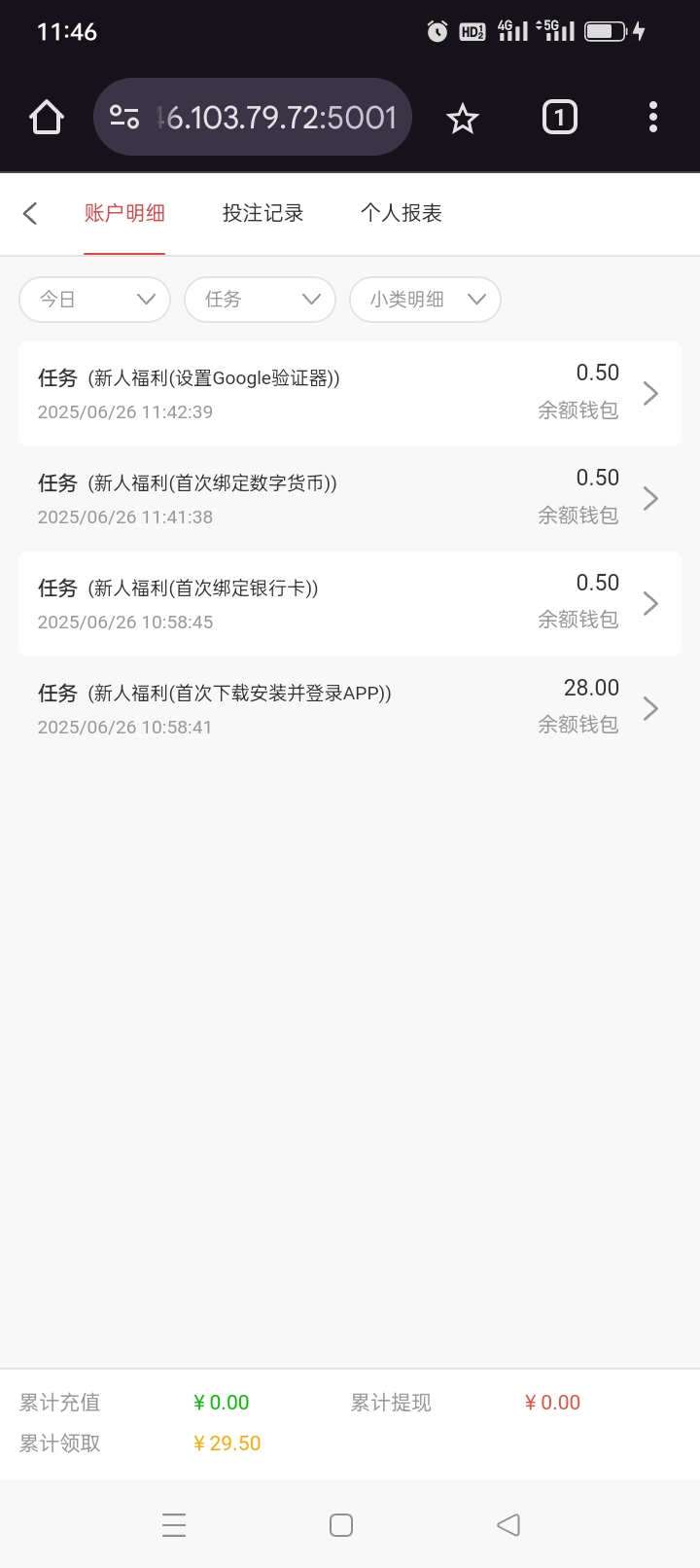Viewport: 700px width, 1568px height.
Task: Expand the 小类明细 dropdown
Action: tap(425, 300)
